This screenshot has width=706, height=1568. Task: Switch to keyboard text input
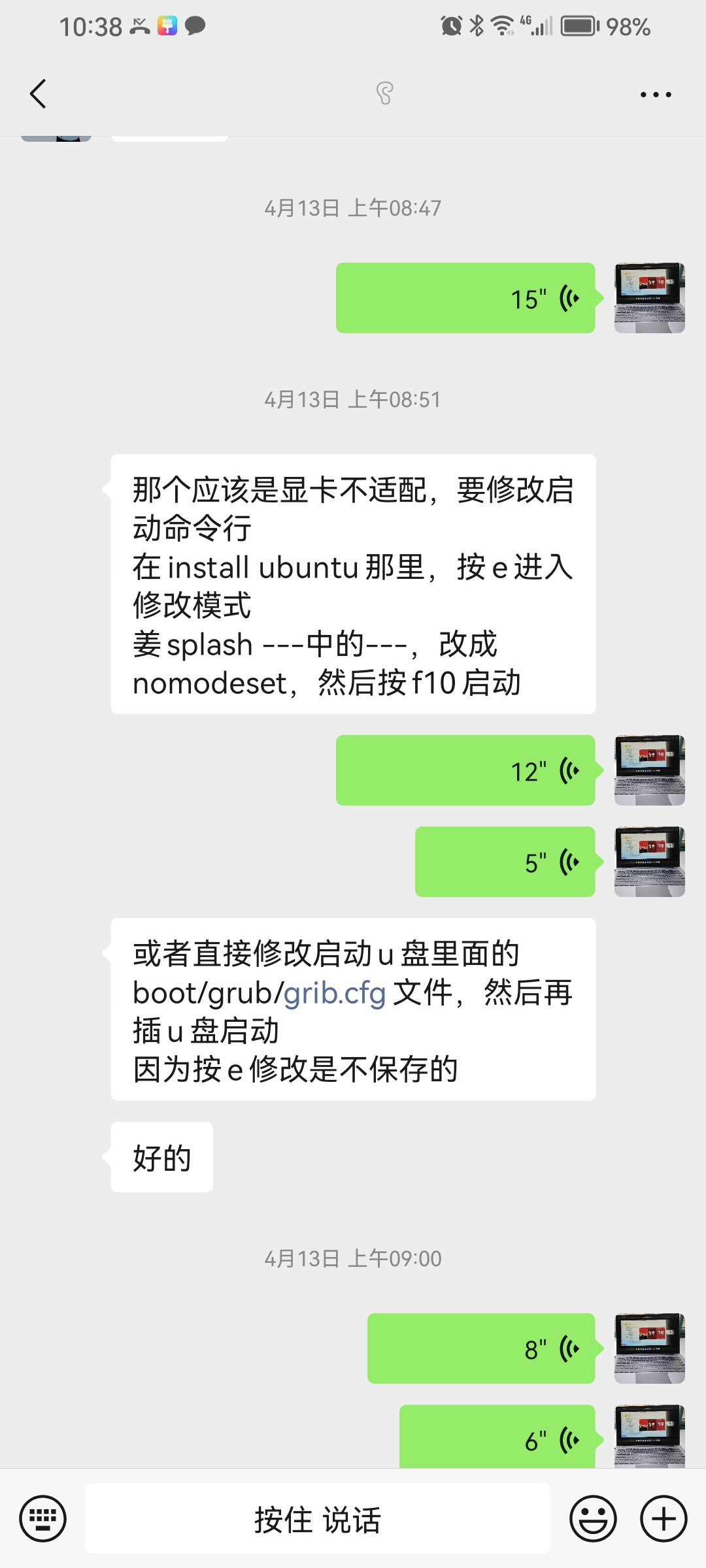[43, 1518]
